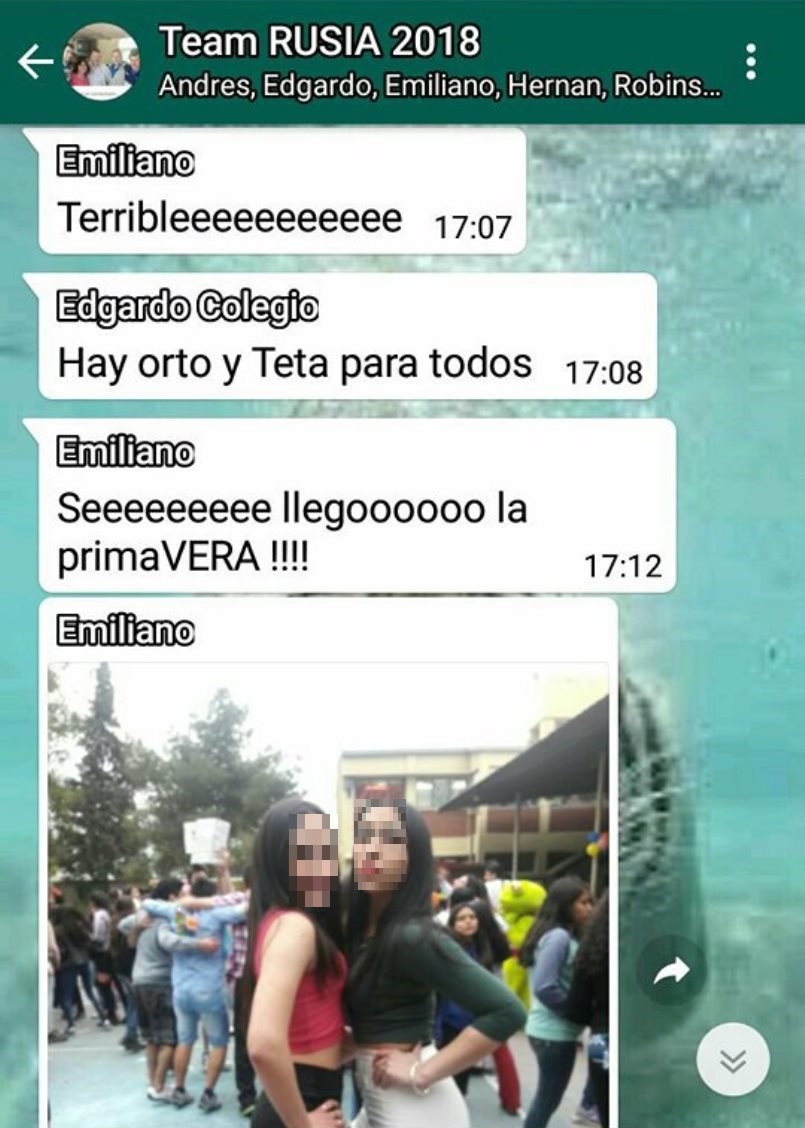The height and width of the screenshot is (1128, 805).
Task: Forward the photo using the arrow icon
Action: pos(671,970)
